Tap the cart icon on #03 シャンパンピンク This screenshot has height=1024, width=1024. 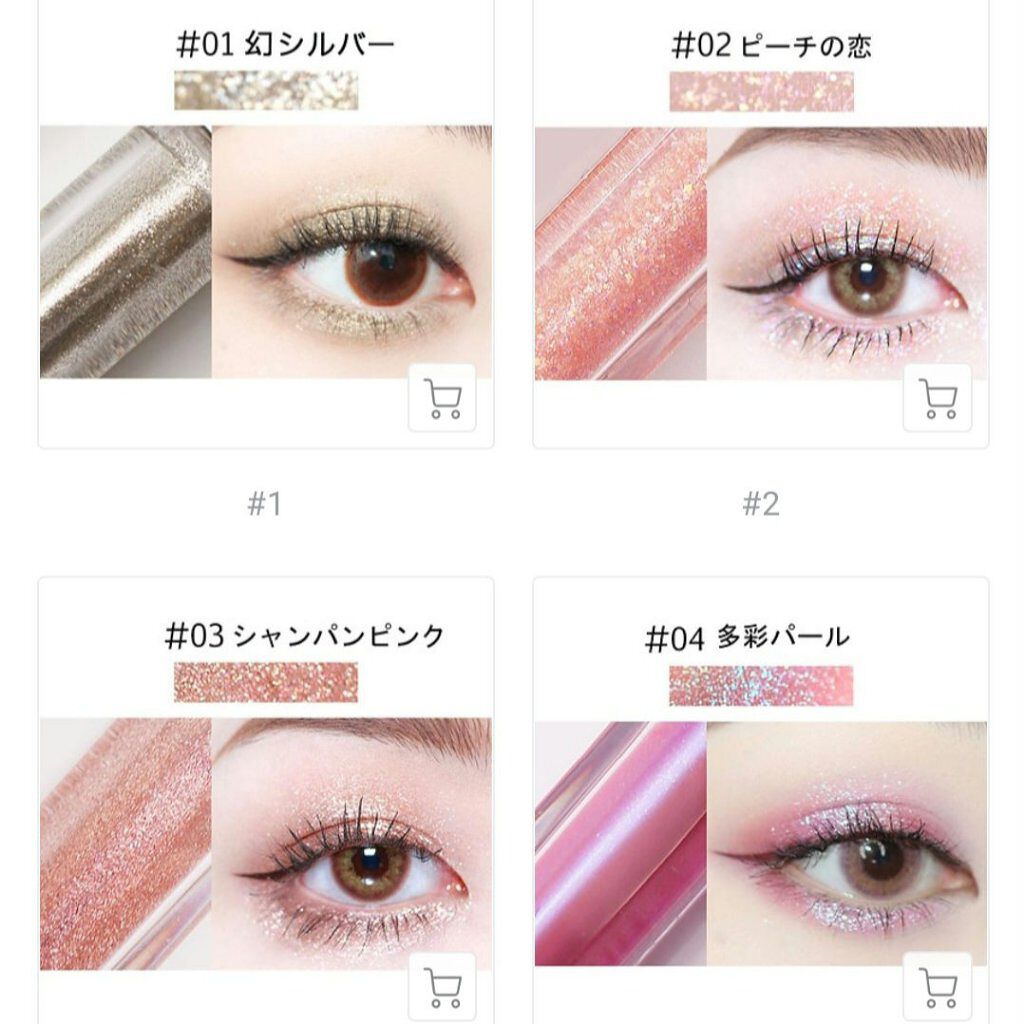pos(442,987)
